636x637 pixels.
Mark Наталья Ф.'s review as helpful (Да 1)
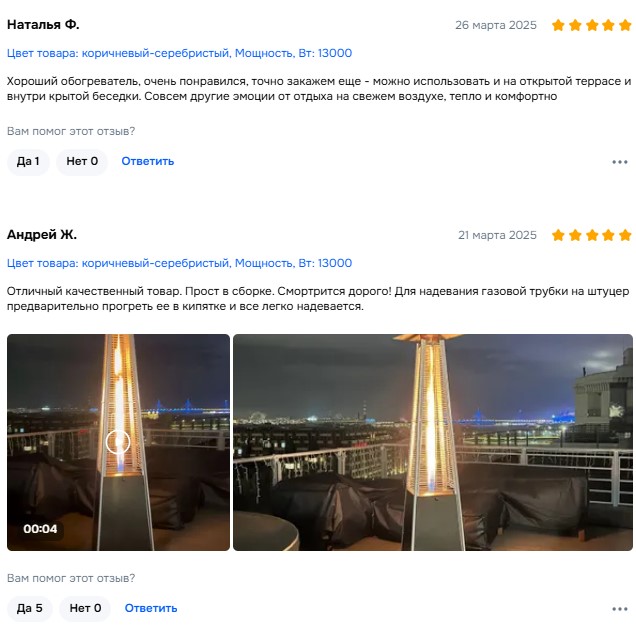pyautogui.click(x=28, y=161)
